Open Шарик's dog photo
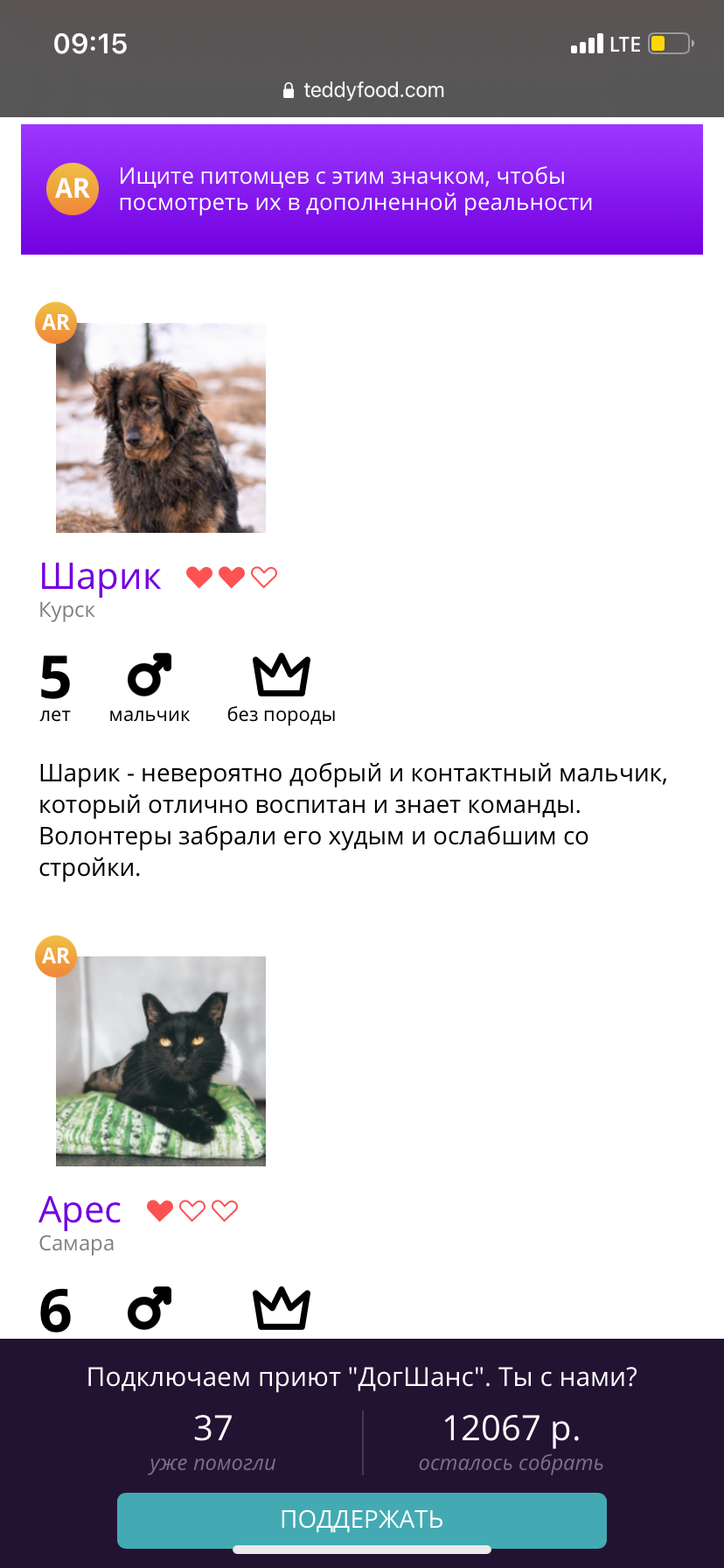Screen dimensions: 724x1568 (x=161, y=428)
